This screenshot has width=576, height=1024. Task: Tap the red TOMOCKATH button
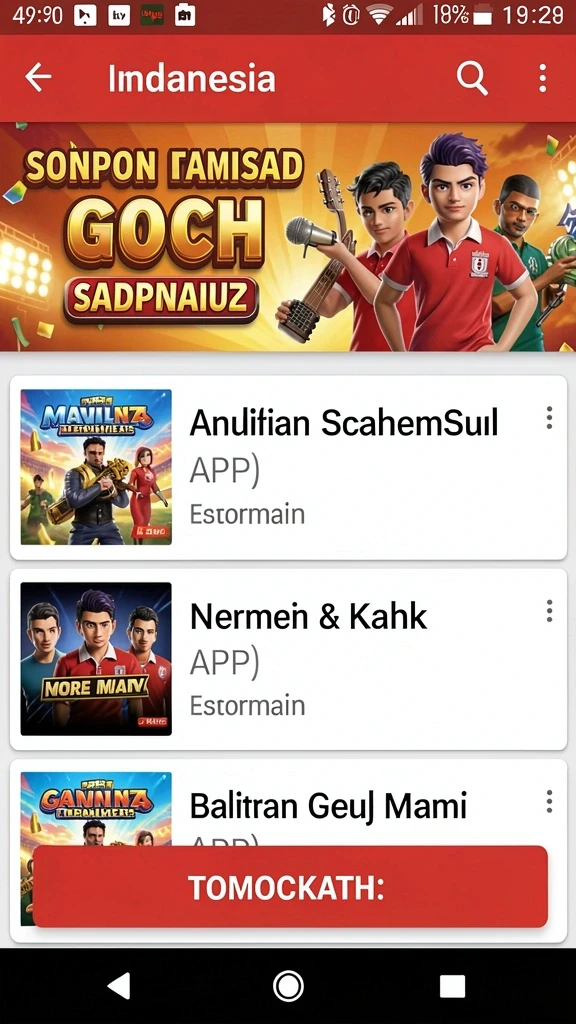point(290,887)
